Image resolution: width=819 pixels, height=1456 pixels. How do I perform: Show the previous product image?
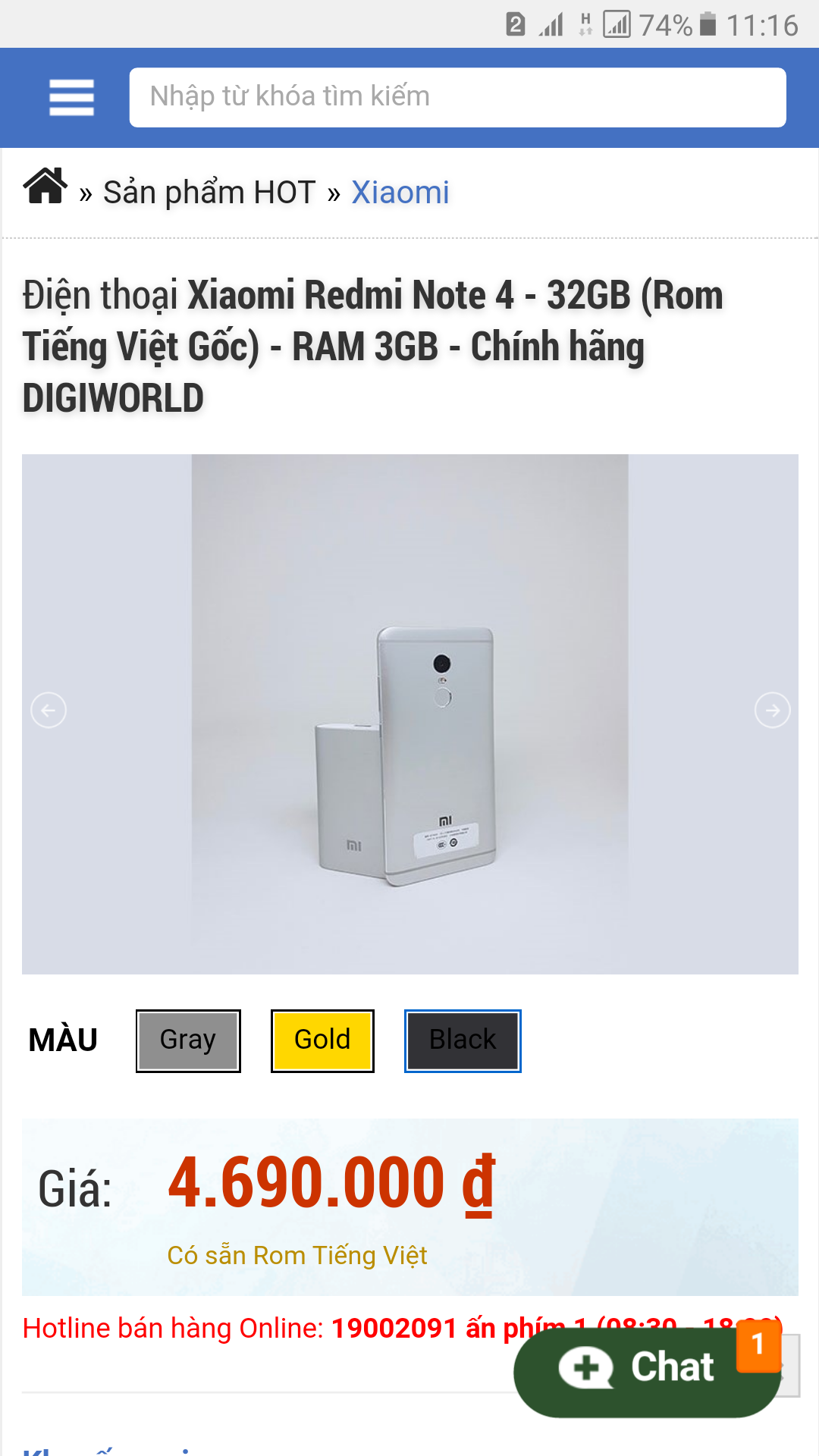(49, 711)
